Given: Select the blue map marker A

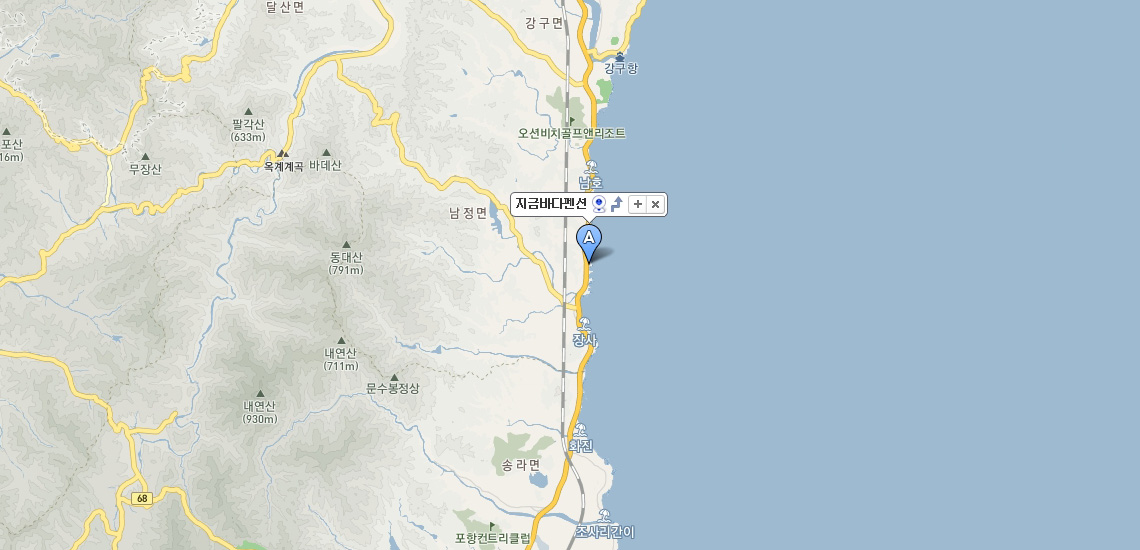Looking at the screenshot, I should 589,241.
